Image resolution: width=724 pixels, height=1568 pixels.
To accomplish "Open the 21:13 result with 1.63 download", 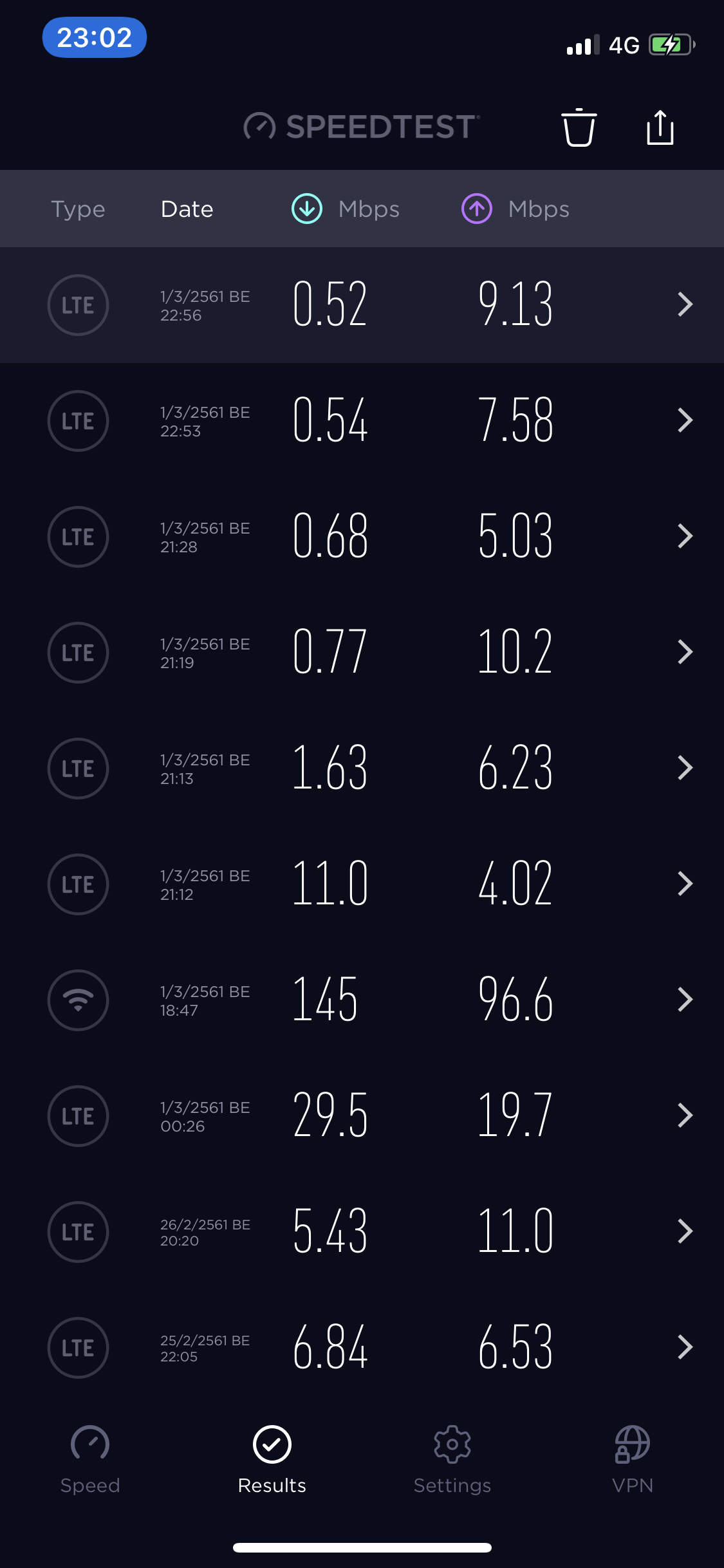I will [x=362, y=768].
